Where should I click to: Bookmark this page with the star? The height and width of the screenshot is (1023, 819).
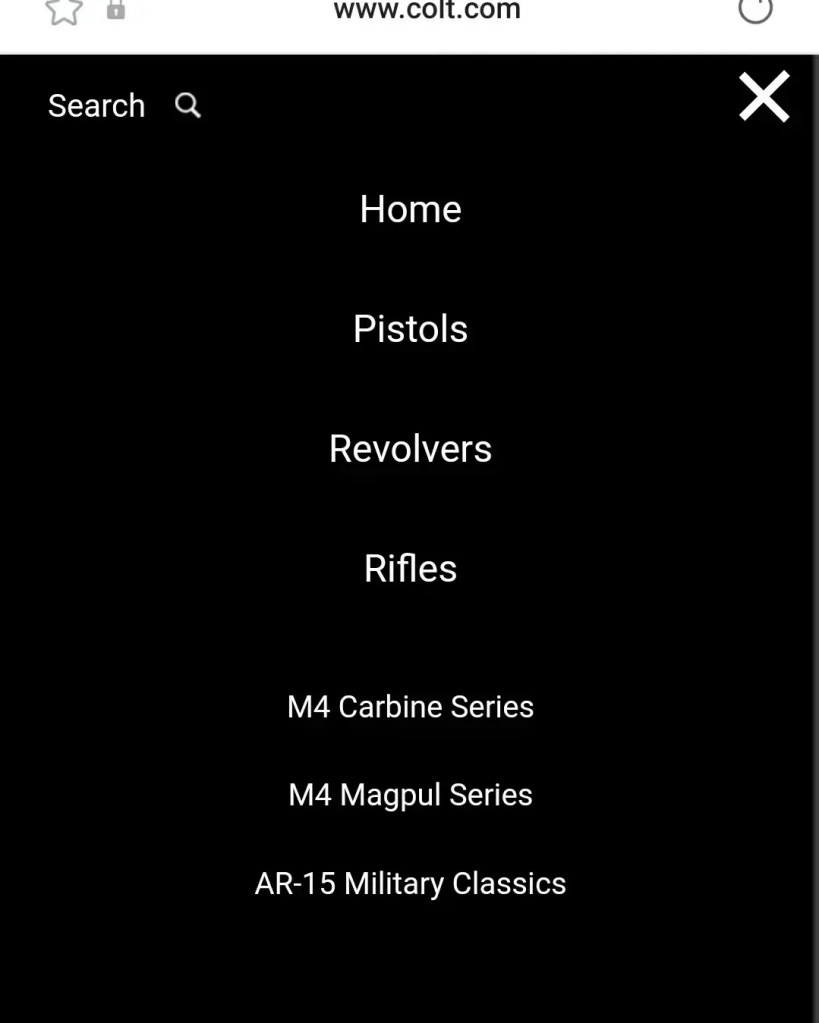(64, 11)
